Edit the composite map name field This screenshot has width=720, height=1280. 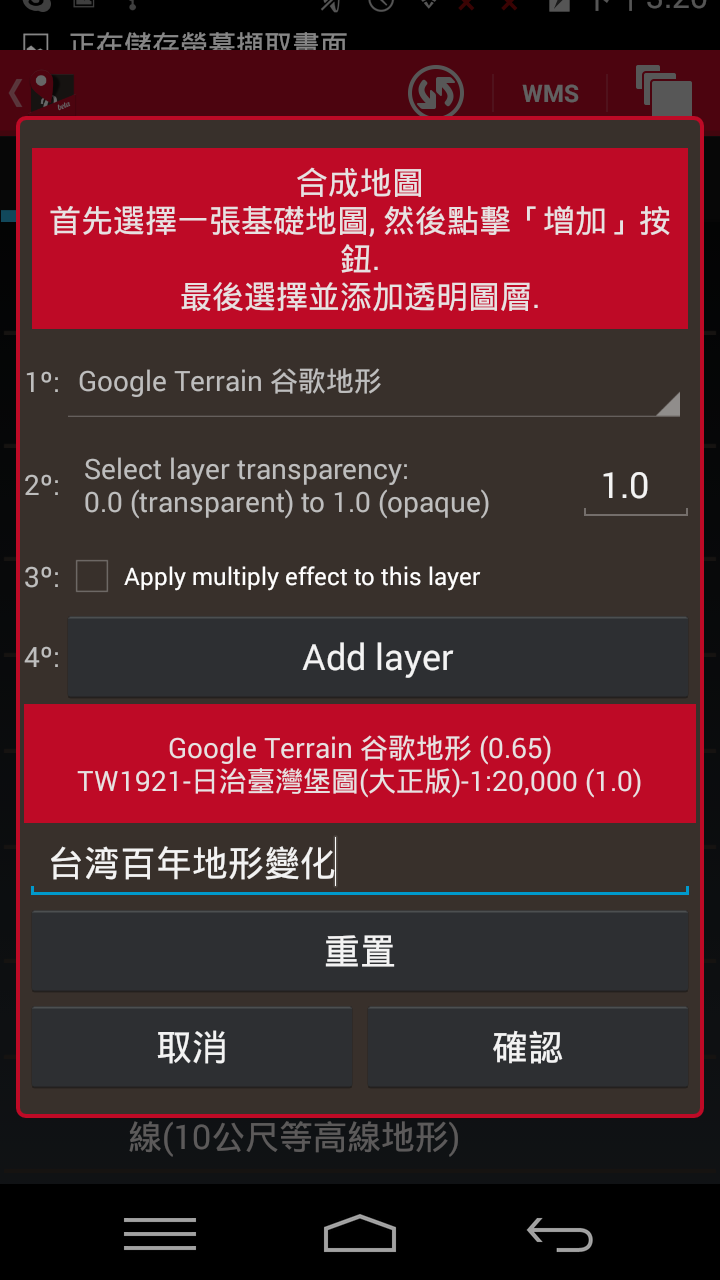[x=360, y=864]
